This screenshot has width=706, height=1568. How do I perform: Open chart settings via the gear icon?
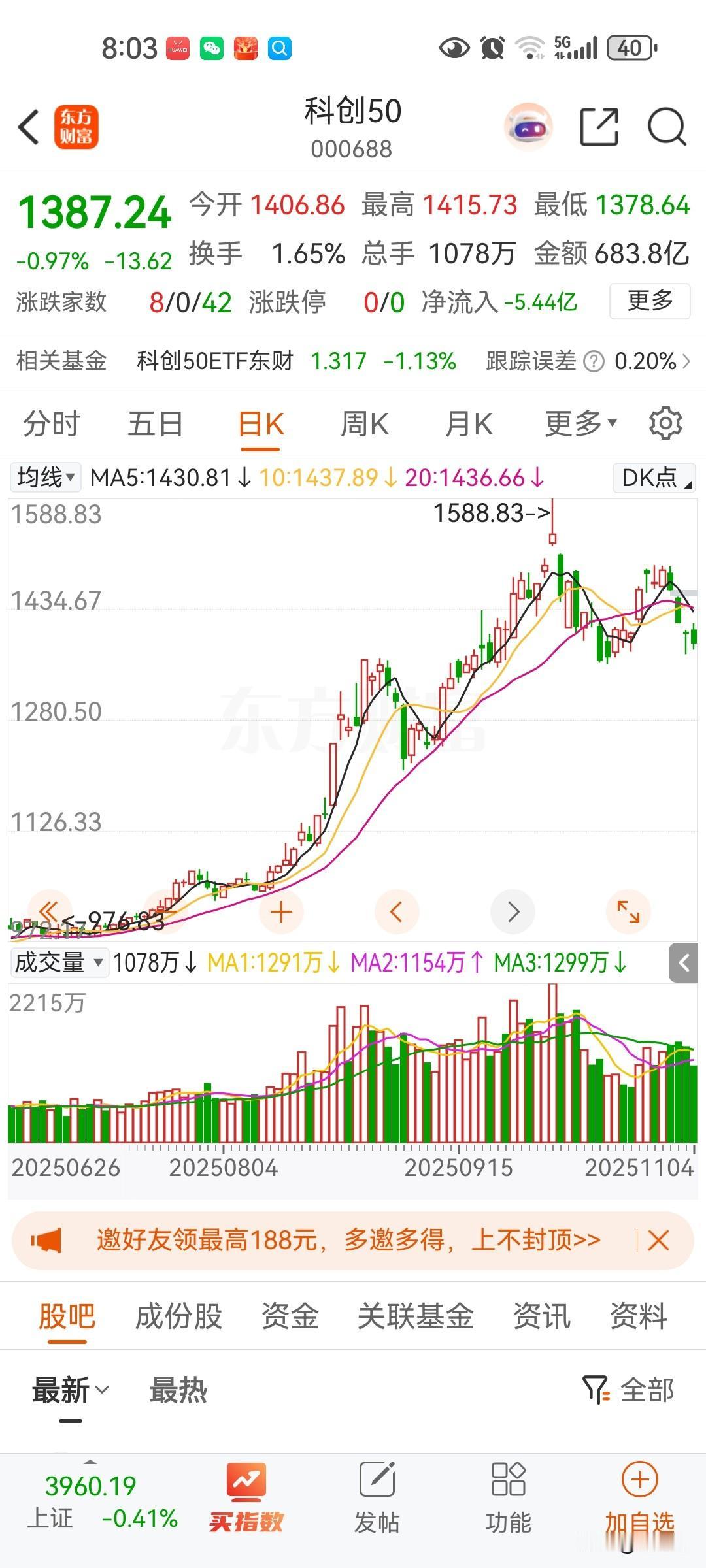tap(665, 423)
